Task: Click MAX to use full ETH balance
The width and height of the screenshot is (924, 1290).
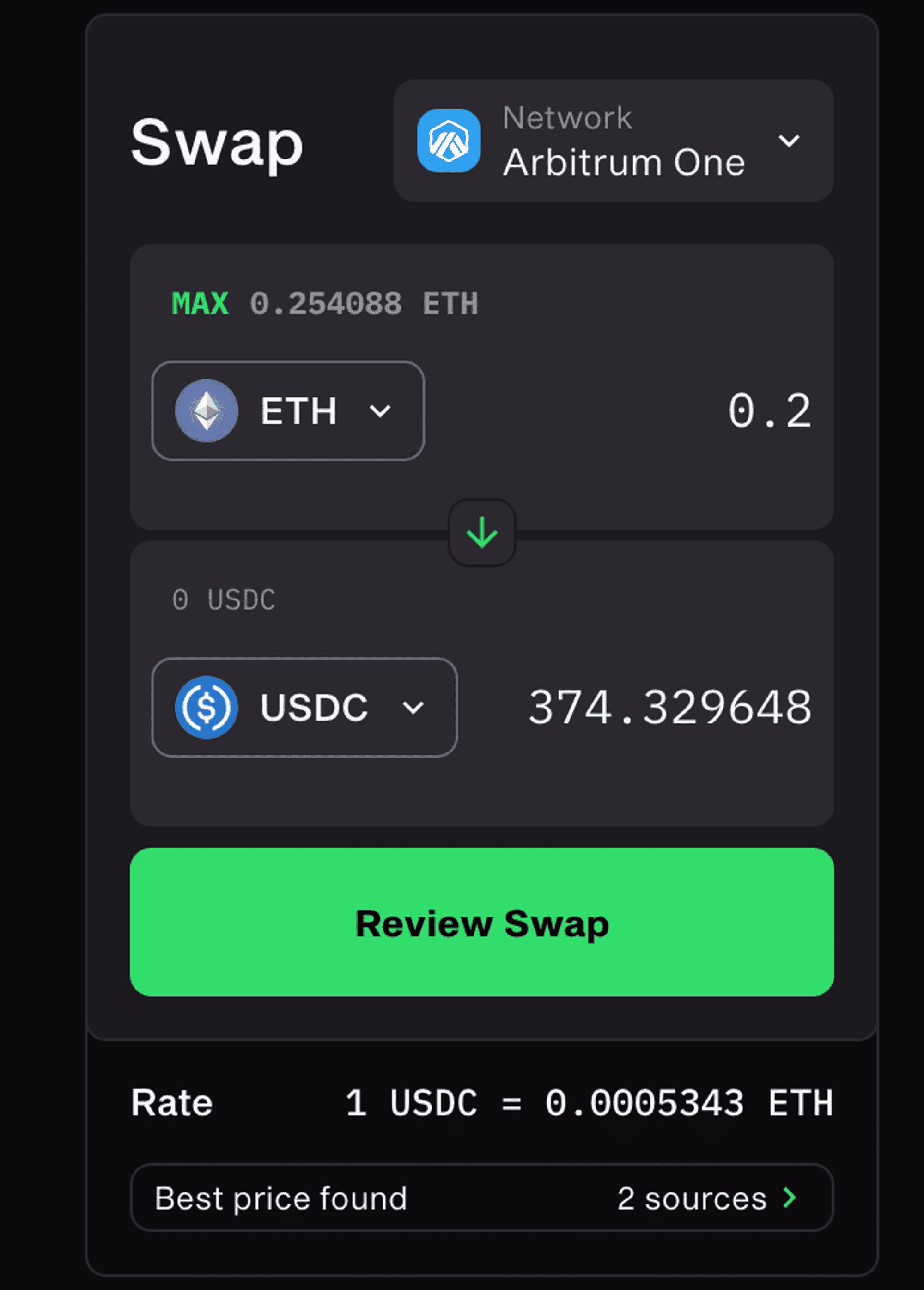Action: (199, 303)
